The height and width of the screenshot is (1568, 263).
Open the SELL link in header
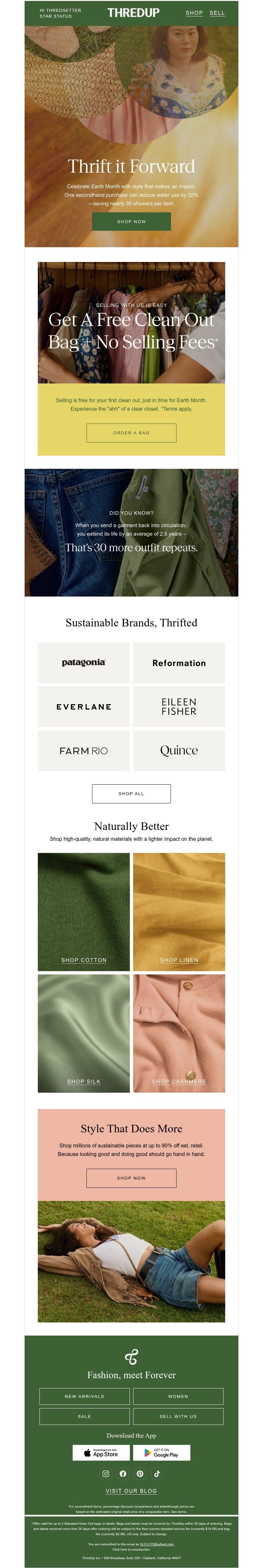pyautogui.click(x=217, y=13)
